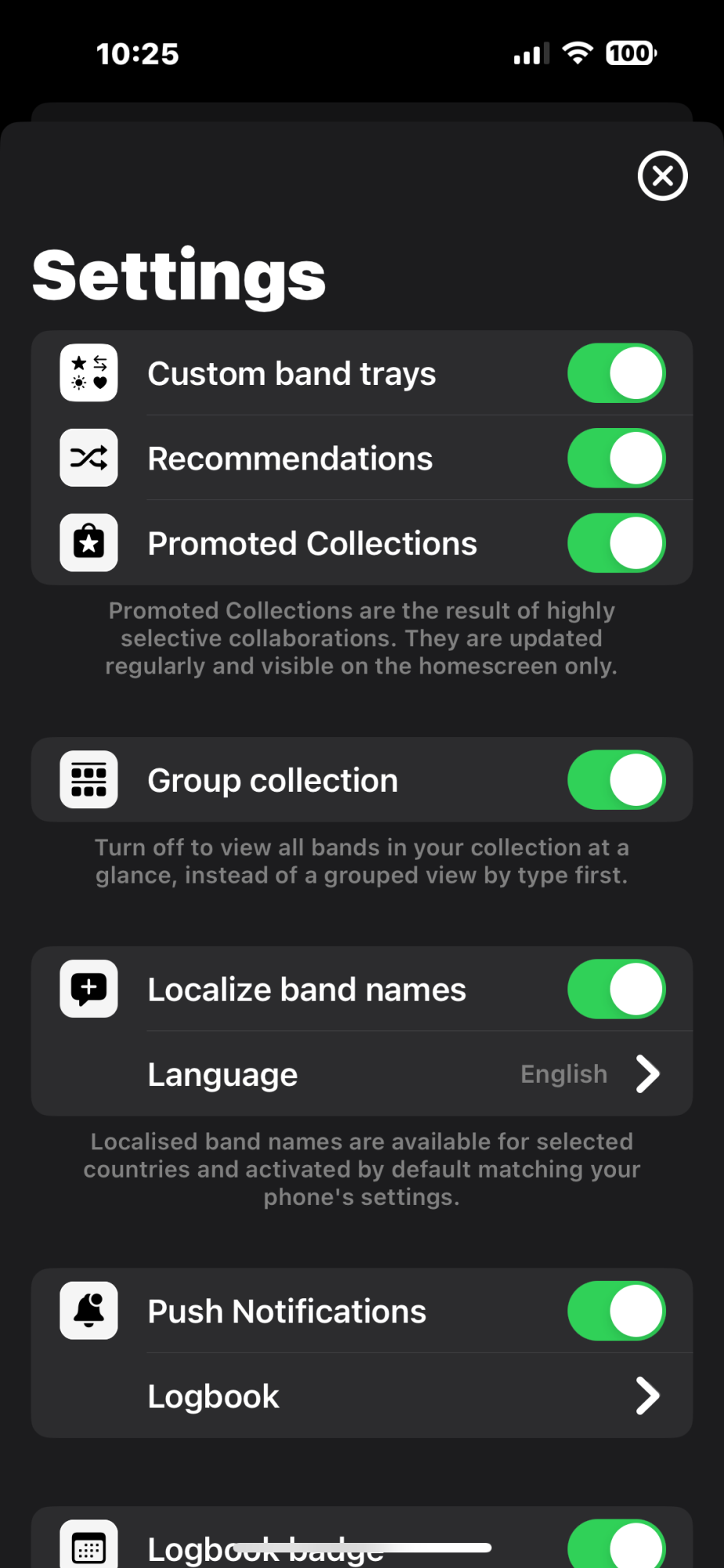Toggle the Logbook badge switch
The height and width of the screenshot is (1568, 724).
(x=616, y=1546)
